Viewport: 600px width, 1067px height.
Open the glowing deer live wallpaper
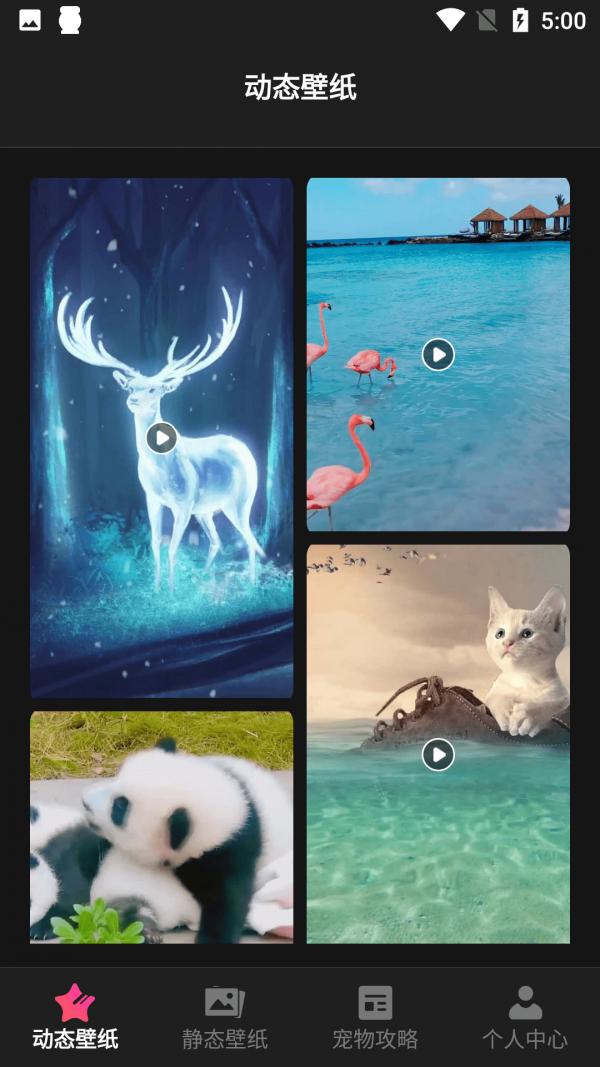click(161, 437)
